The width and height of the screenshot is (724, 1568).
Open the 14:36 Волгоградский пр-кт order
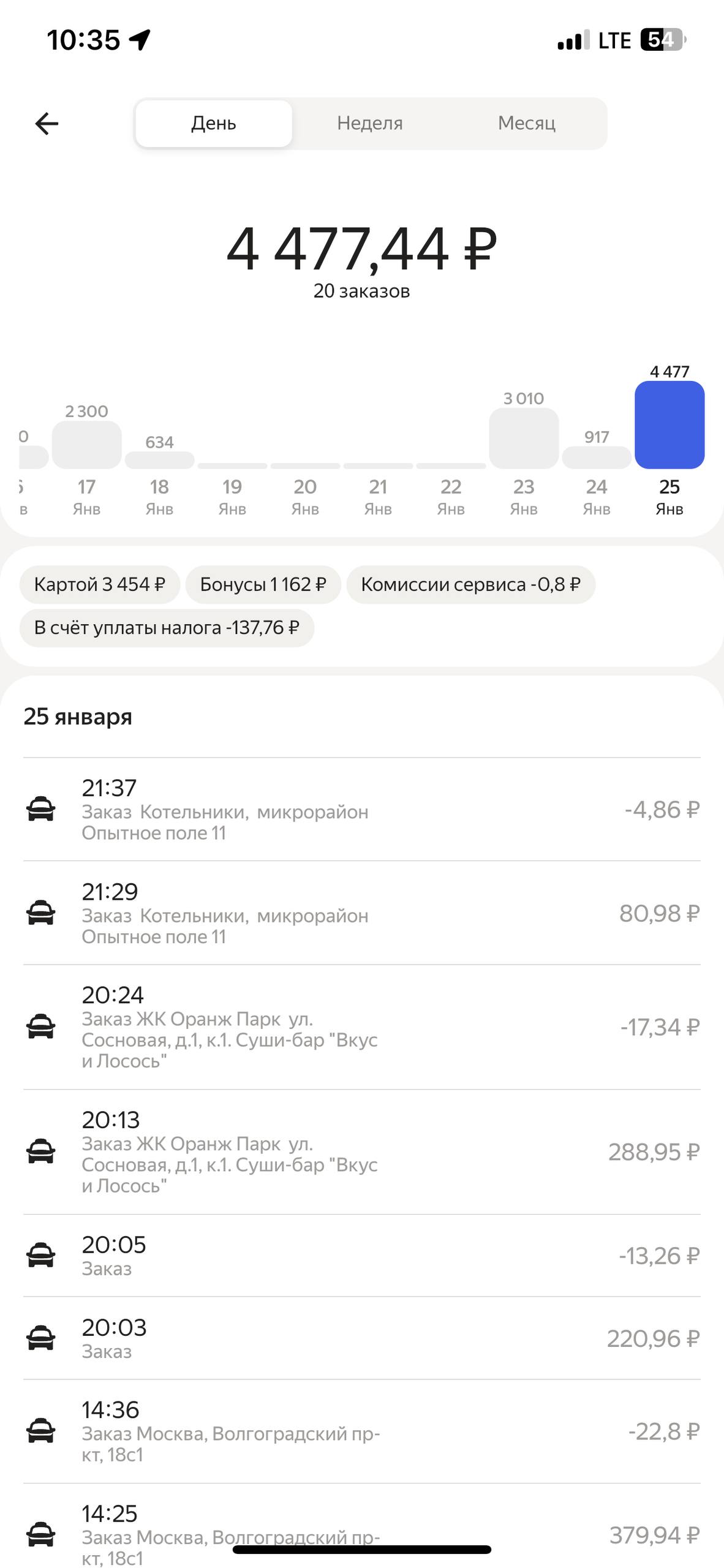361,1431
